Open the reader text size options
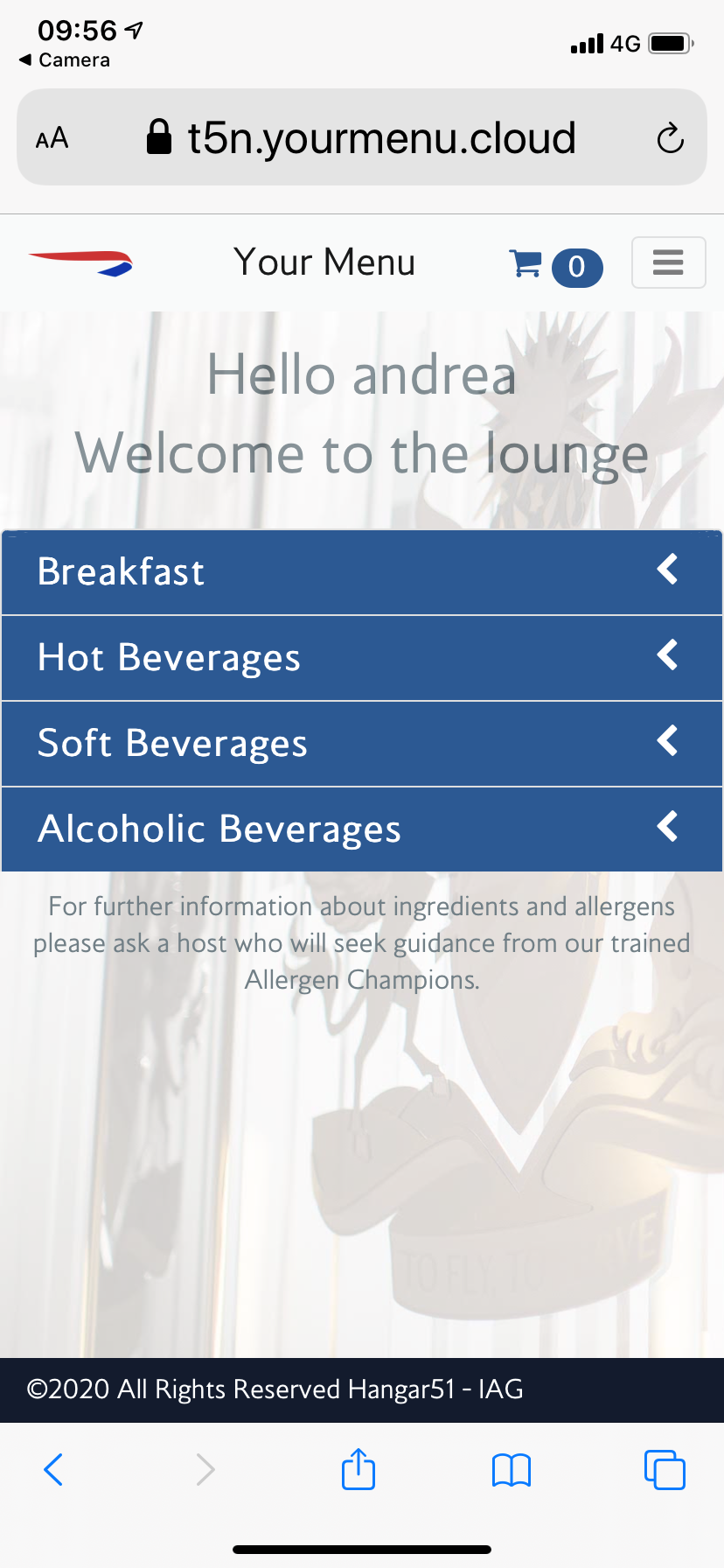The image size is (724, 1568). (52, 138)
